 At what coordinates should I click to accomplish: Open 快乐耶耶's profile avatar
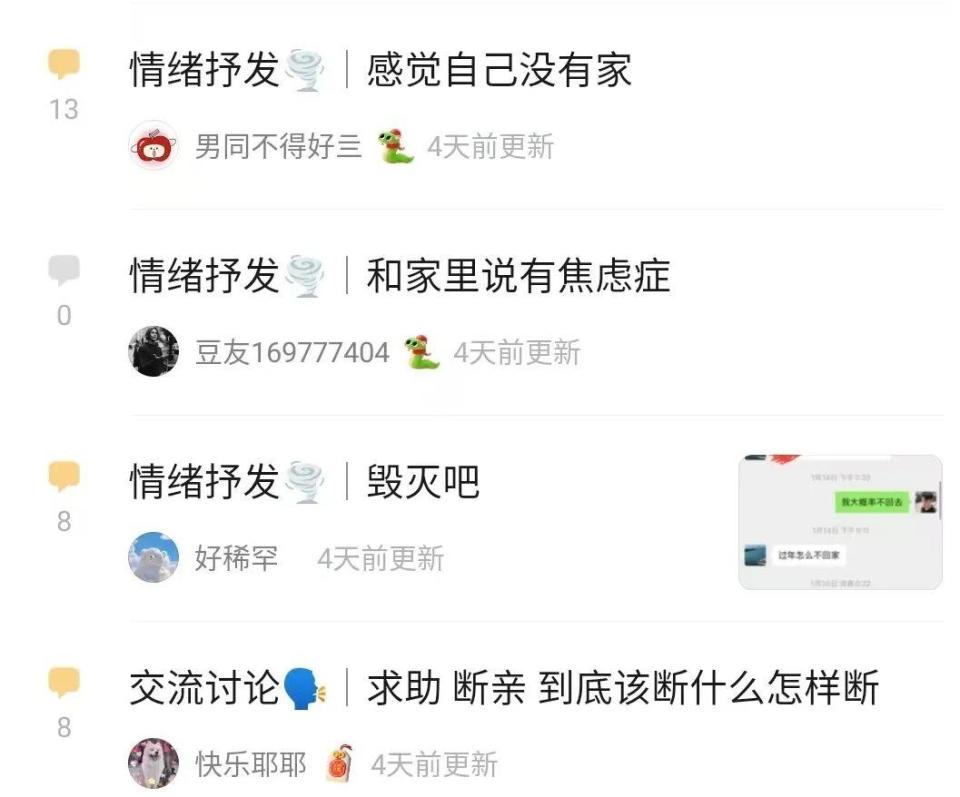[x=154, y=764]
